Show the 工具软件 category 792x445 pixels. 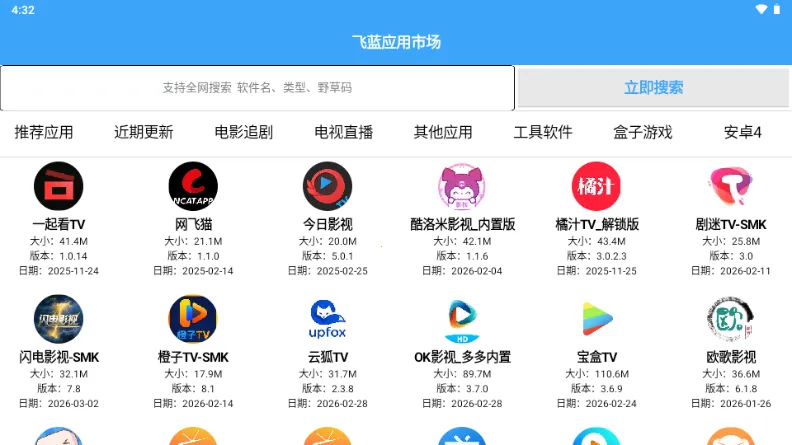543,132
